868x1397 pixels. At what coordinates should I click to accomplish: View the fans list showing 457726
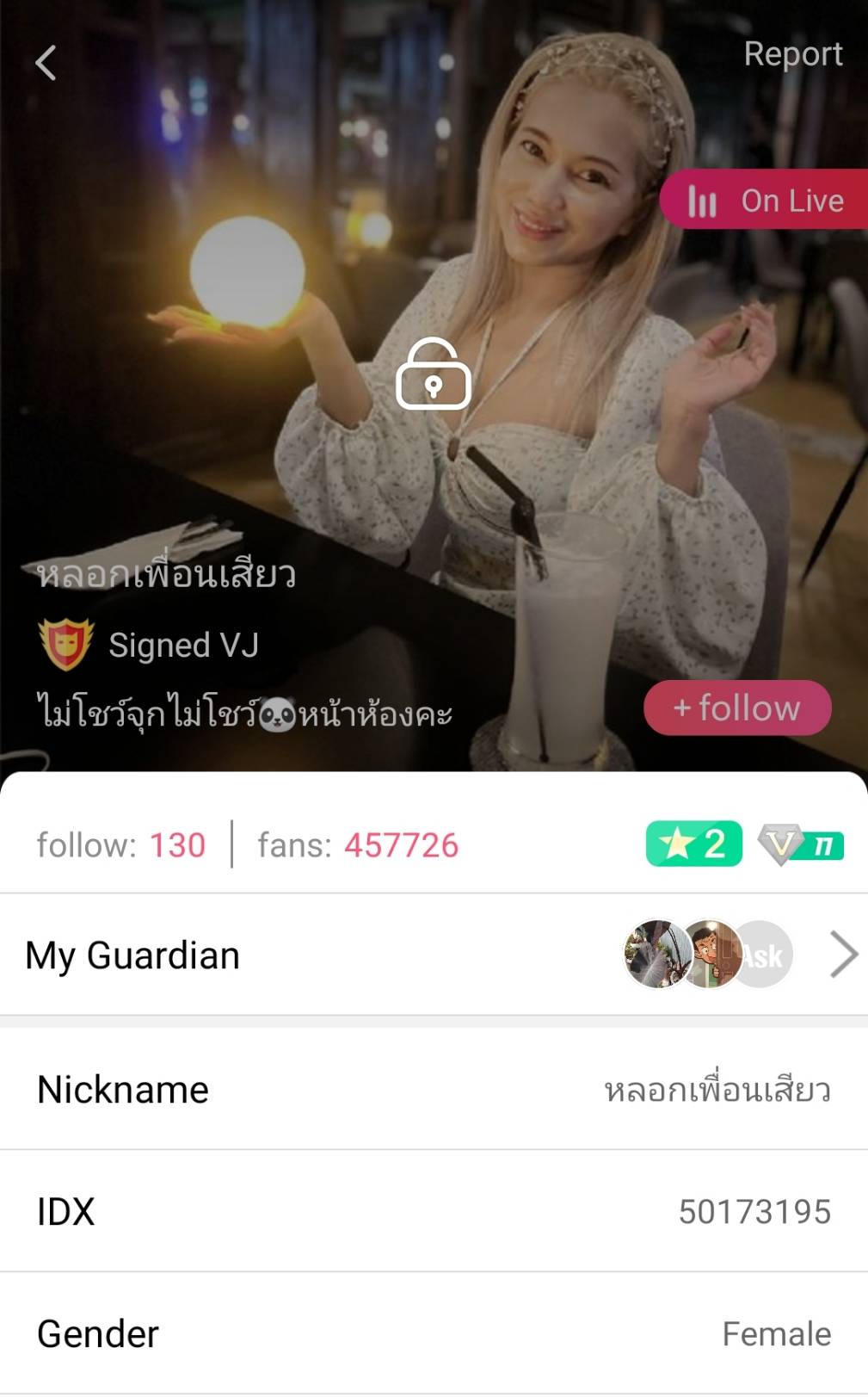[357, 845]
